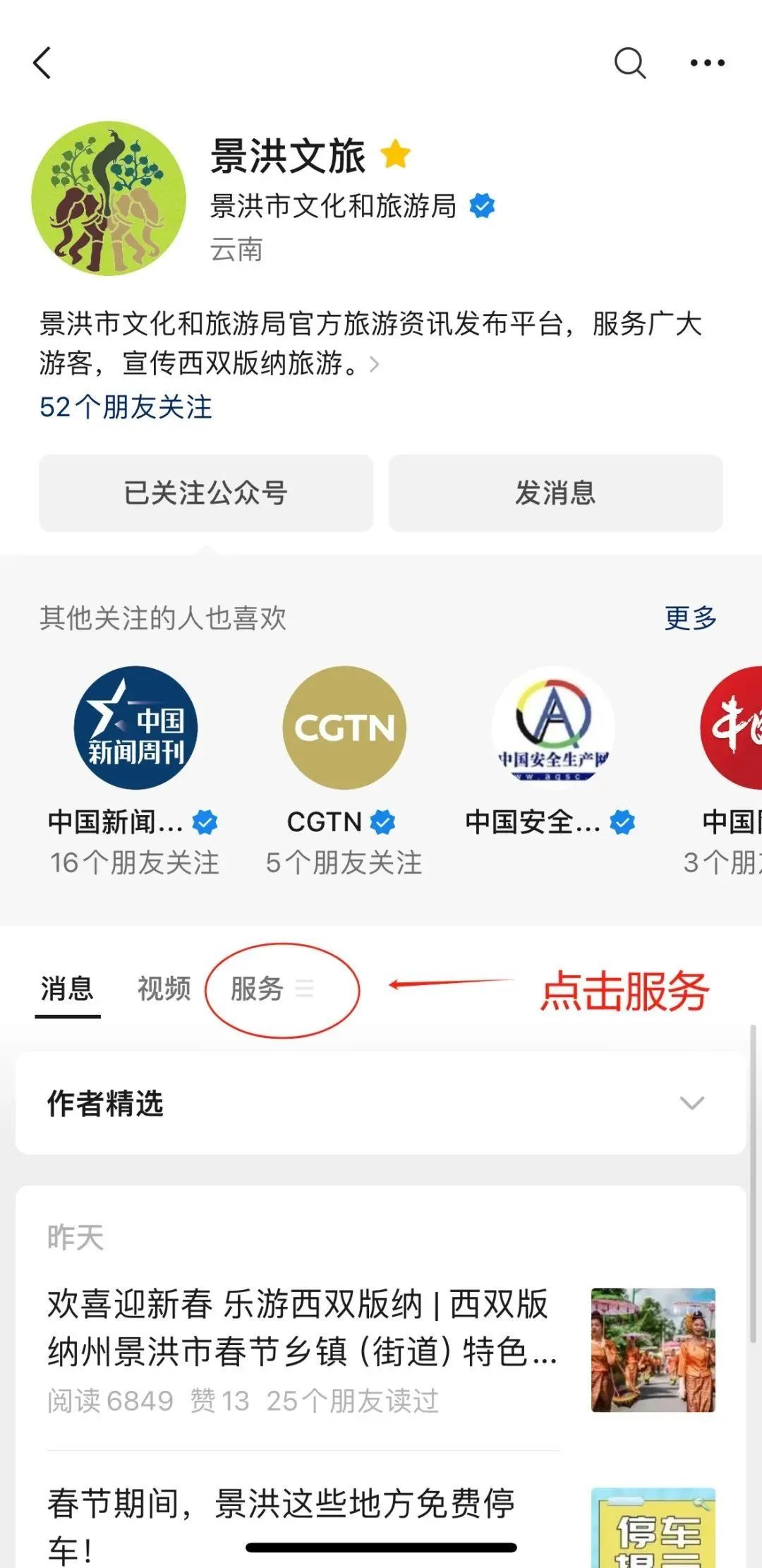Image resolution: width=762 pixels, height=1568 pixels.
Task: Open the 欢喜迎新春 乐游西双版纳 article
Action: pyautogui.click(x=303, y=1327)
